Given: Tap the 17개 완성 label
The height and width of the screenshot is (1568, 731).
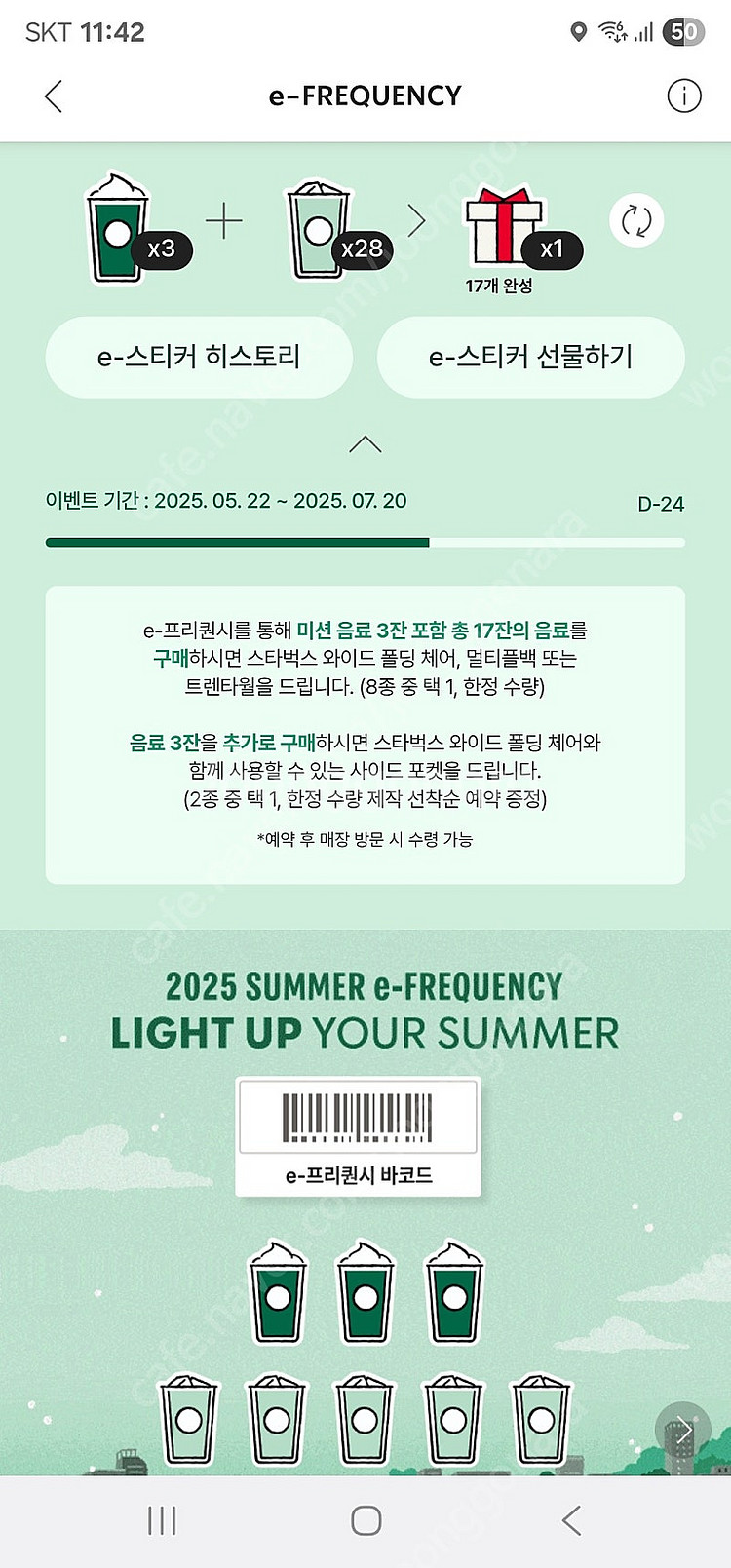Looking at the screenshot, I should click(x=499, y=284).
